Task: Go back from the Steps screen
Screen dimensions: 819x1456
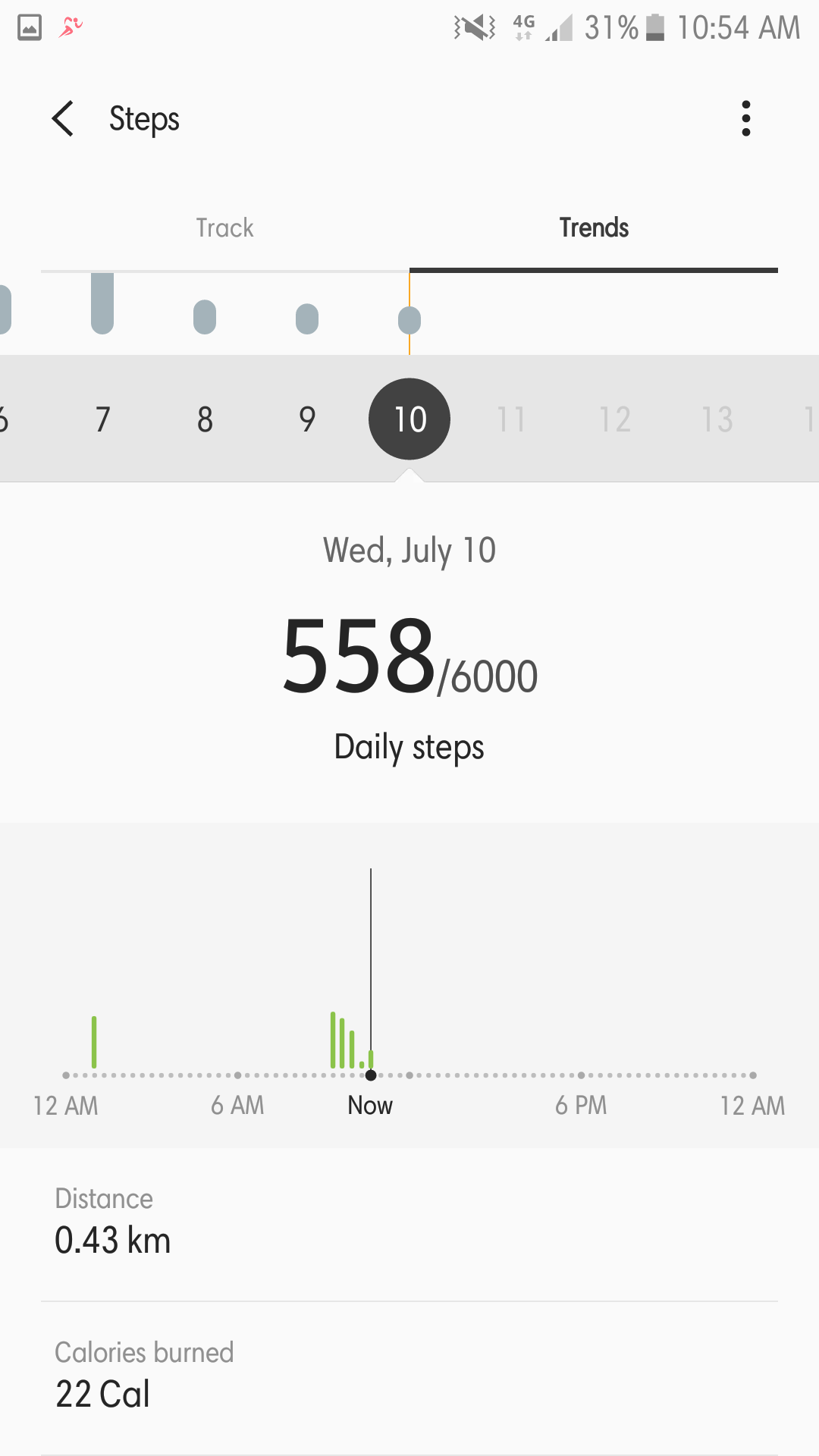Action: pyautogui.click(x=63, y=118)
